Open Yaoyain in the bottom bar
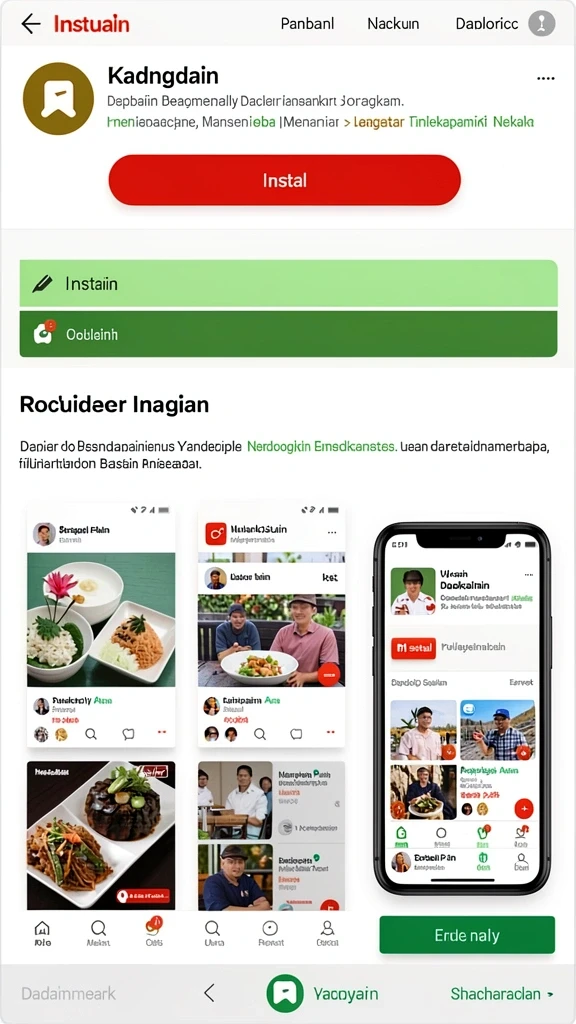Screen dimensions: 576x1024 (x=323, y=993)
